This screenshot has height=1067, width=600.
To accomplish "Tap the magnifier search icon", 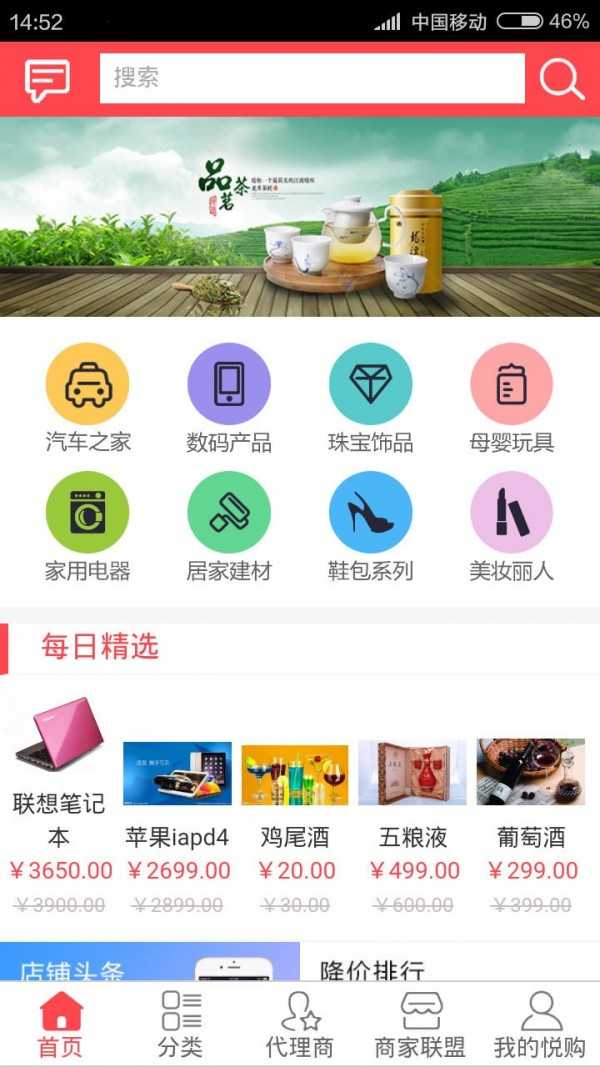I will pos(562,80).
